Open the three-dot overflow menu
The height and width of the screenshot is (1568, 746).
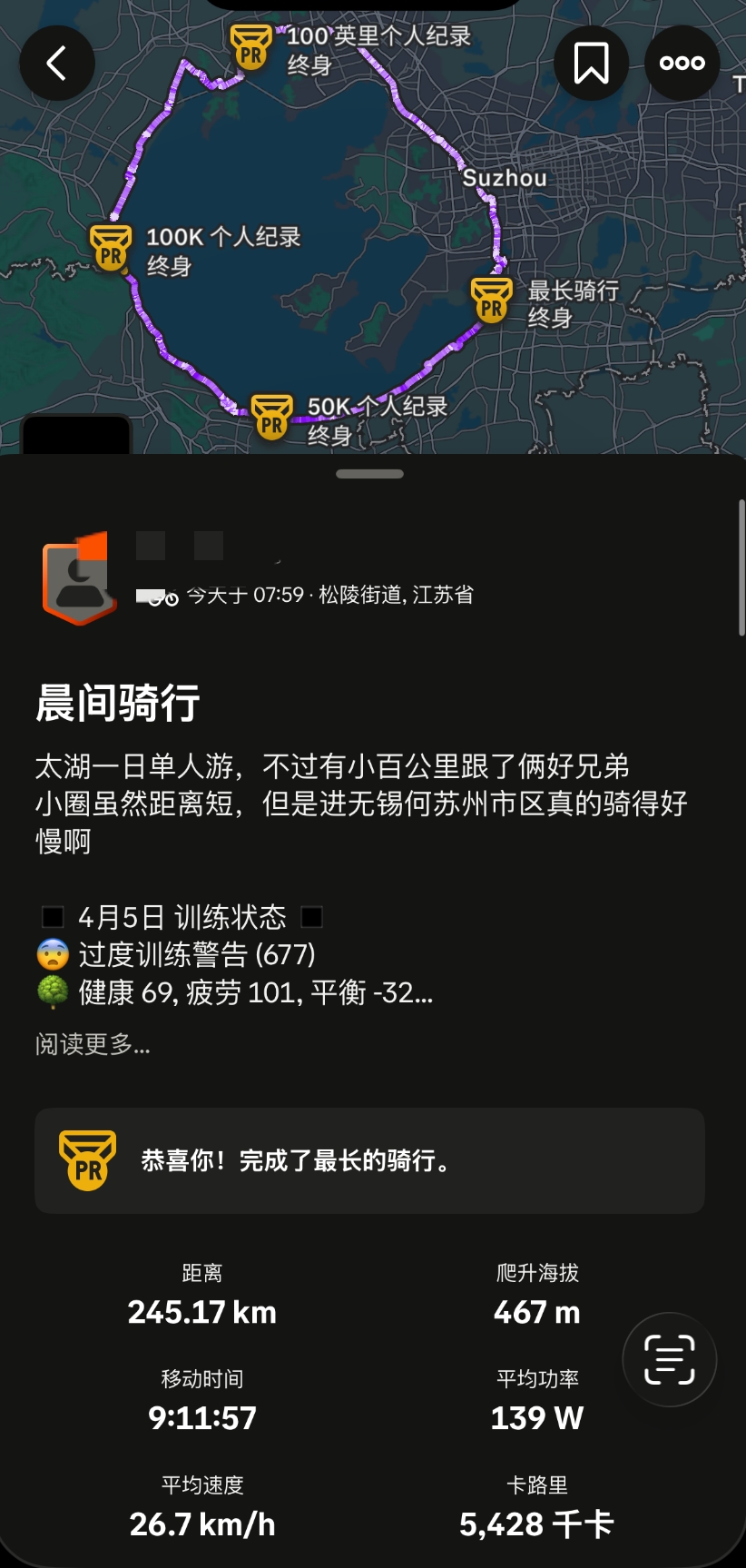pyautogui.click(x=682, y=64)
